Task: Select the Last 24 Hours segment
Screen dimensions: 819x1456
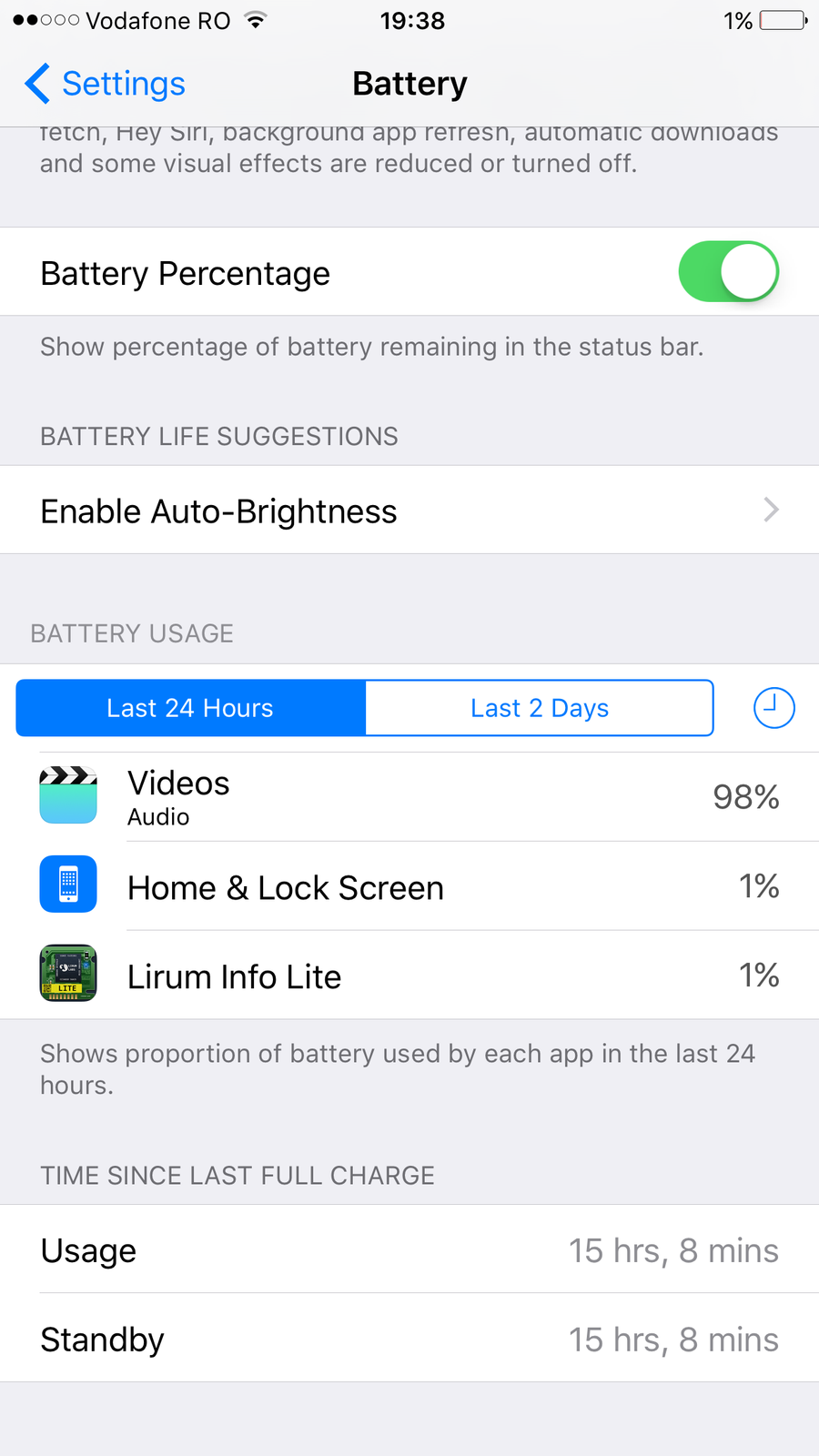Action: tap(190, 708)
